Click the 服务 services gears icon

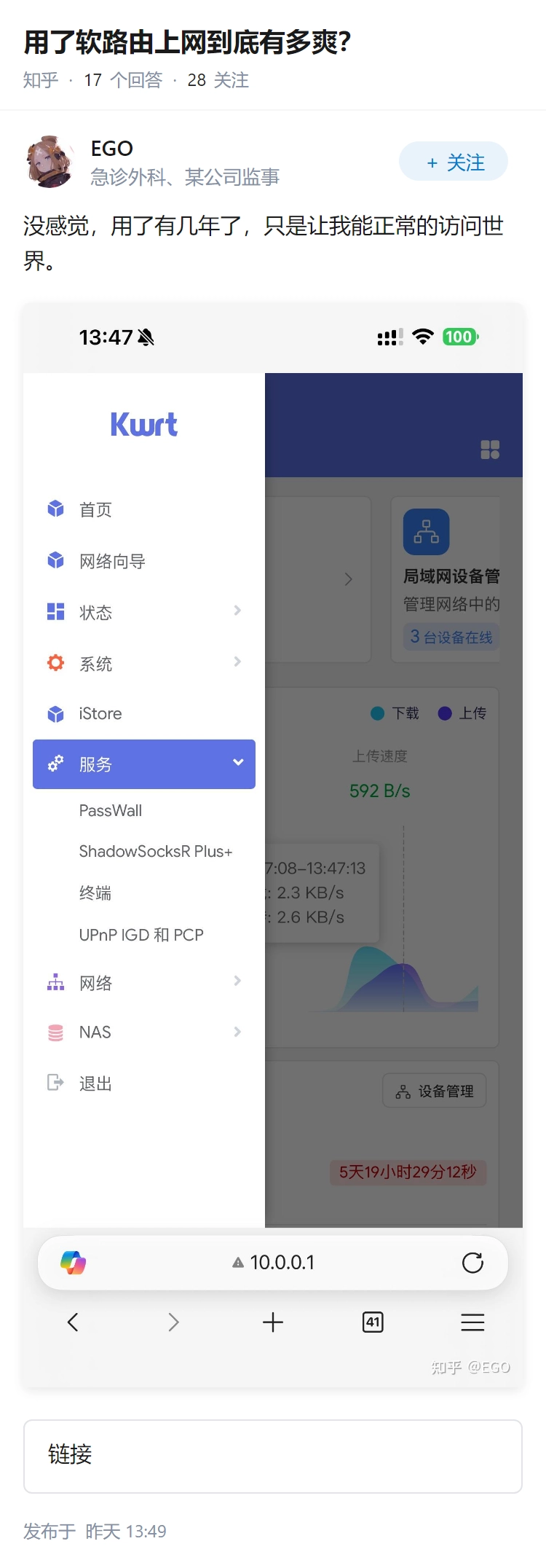click(x=57, y=764)
